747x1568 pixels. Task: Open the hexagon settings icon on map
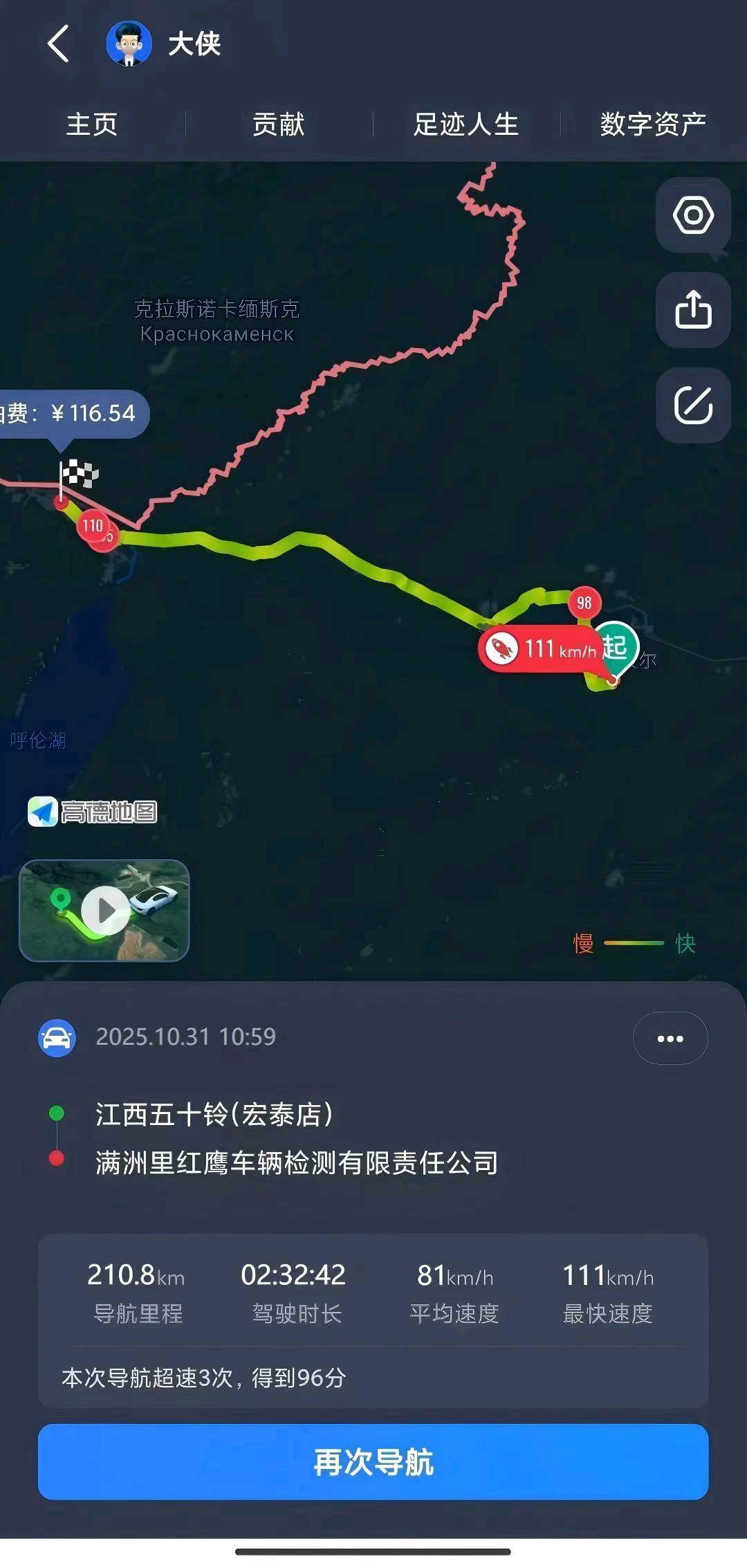[693, 215]
